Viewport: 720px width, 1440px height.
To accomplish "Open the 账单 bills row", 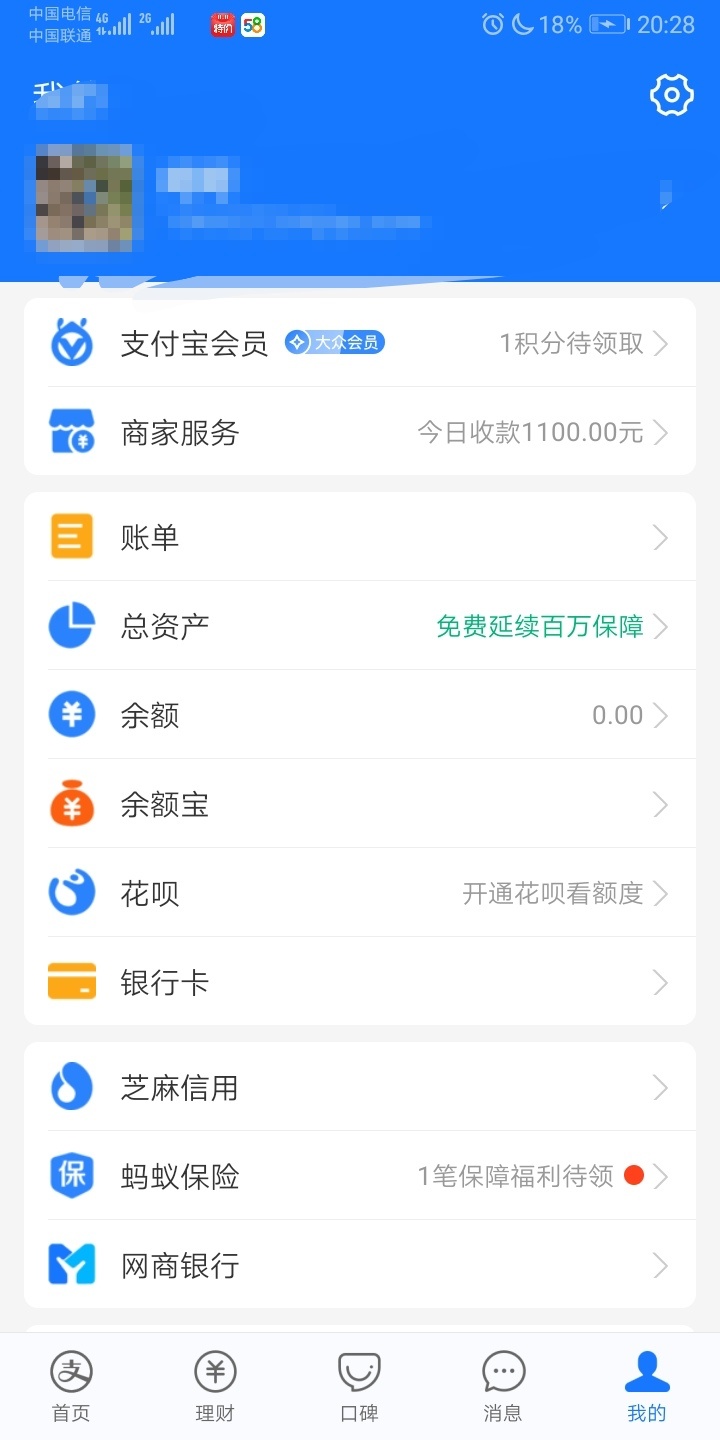I will tap(360, 538).
